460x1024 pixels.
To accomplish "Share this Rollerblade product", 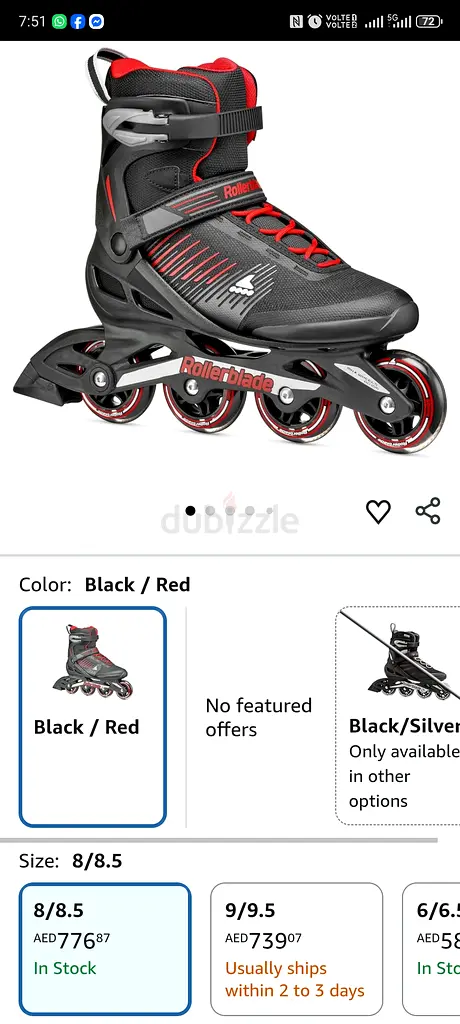I will pyautogui.click(x=428, y=511).
